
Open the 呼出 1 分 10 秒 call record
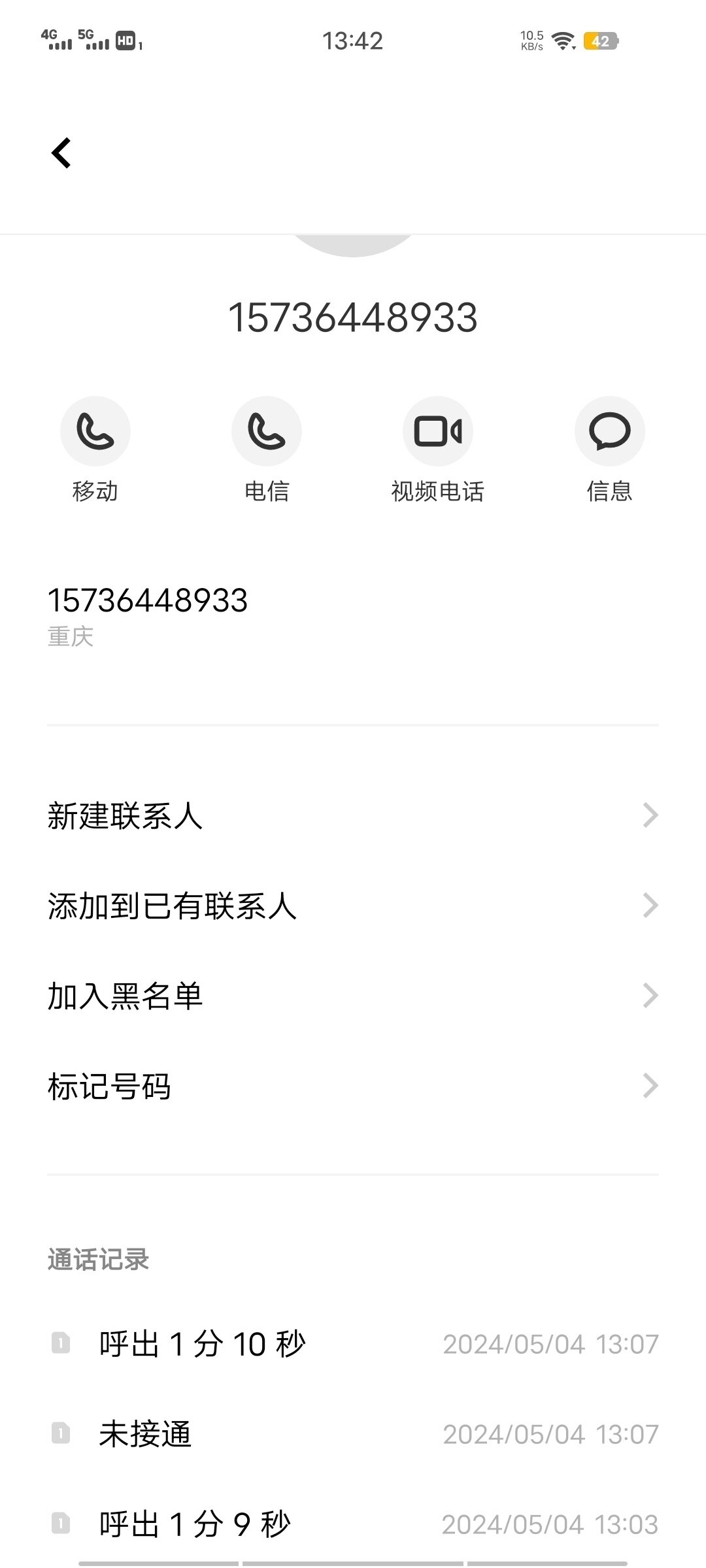(353, 1344)
